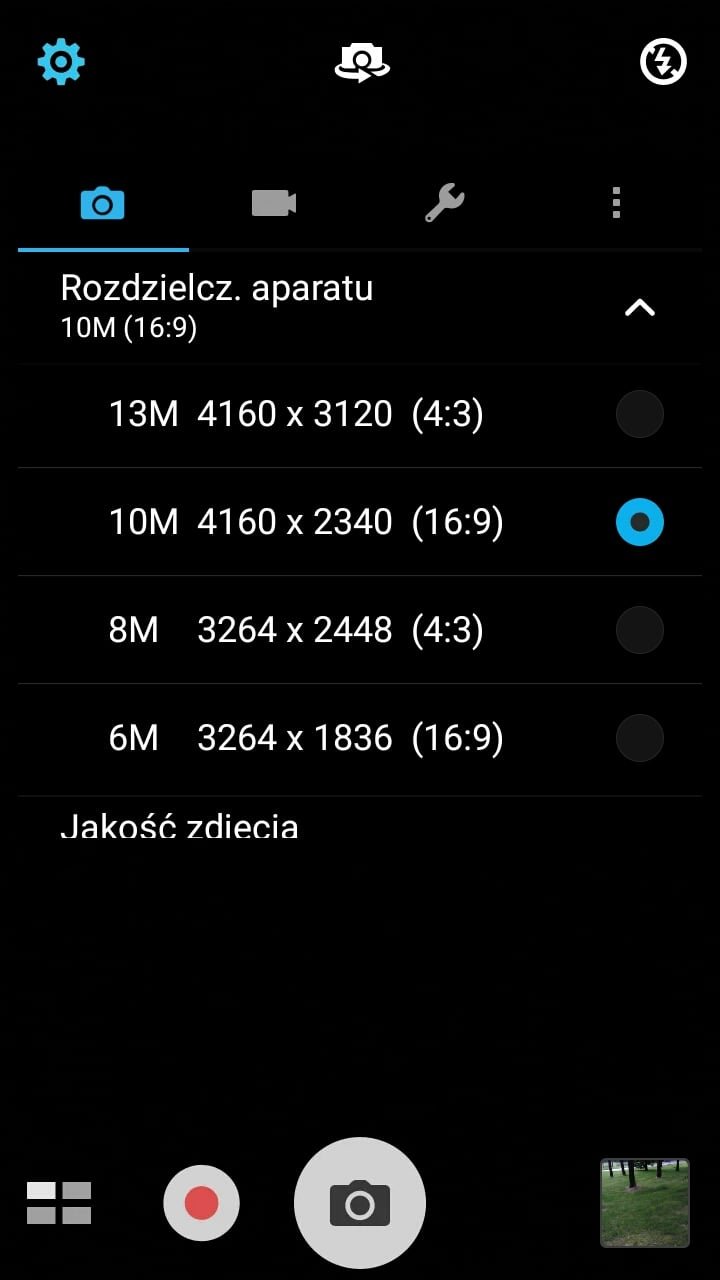Switch to the video settings tab

pyautogui.click(x=274, y=203)
